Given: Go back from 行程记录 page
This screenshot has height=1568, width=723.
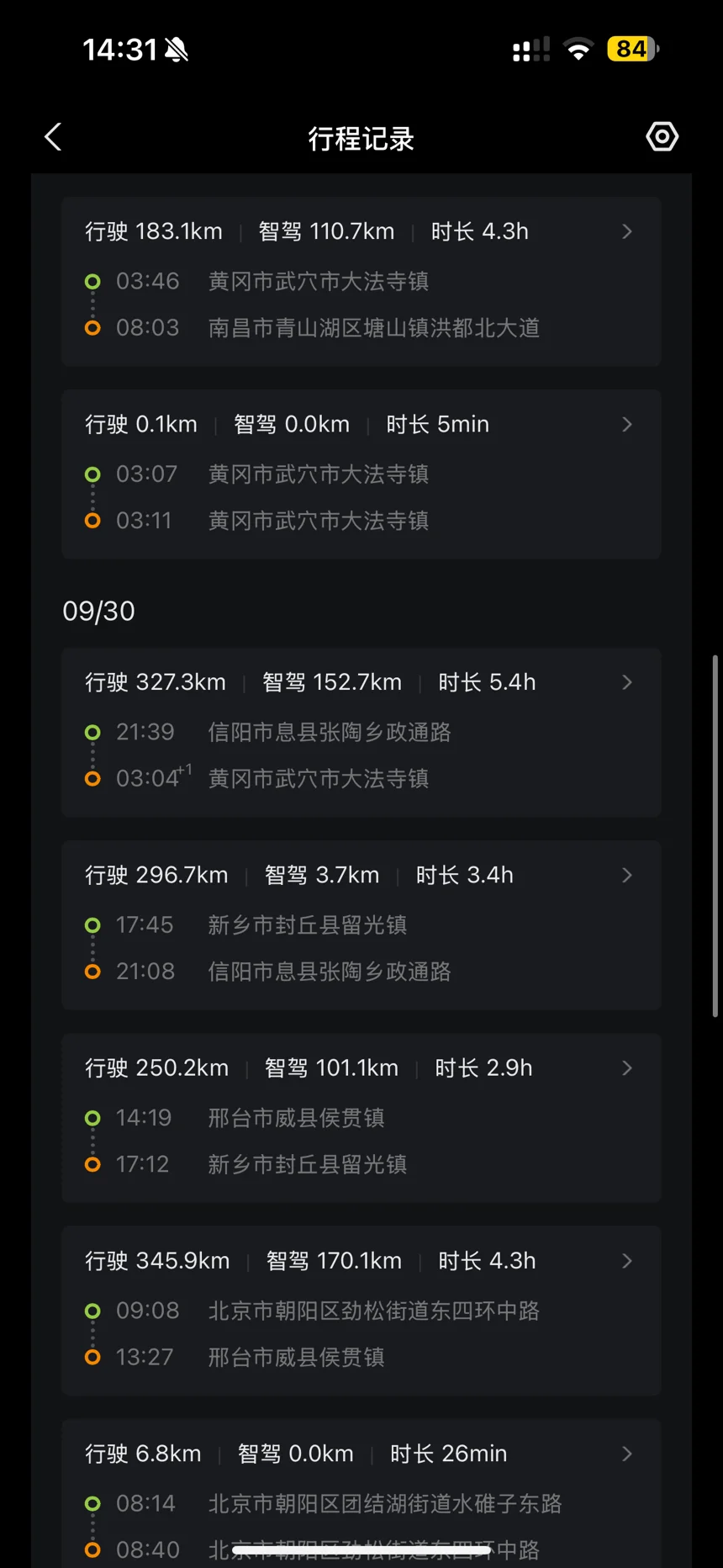Looking at the screenshot, I should (x=54, y=137).
